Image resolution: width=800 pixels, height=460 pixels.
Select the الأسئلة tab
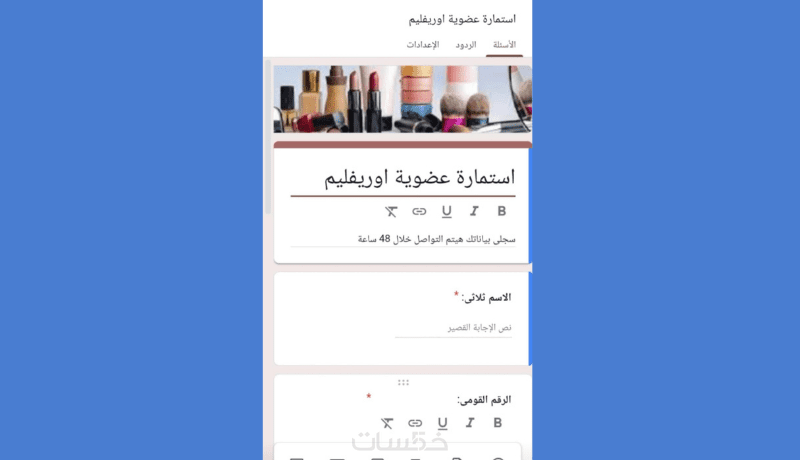(505, 46)
